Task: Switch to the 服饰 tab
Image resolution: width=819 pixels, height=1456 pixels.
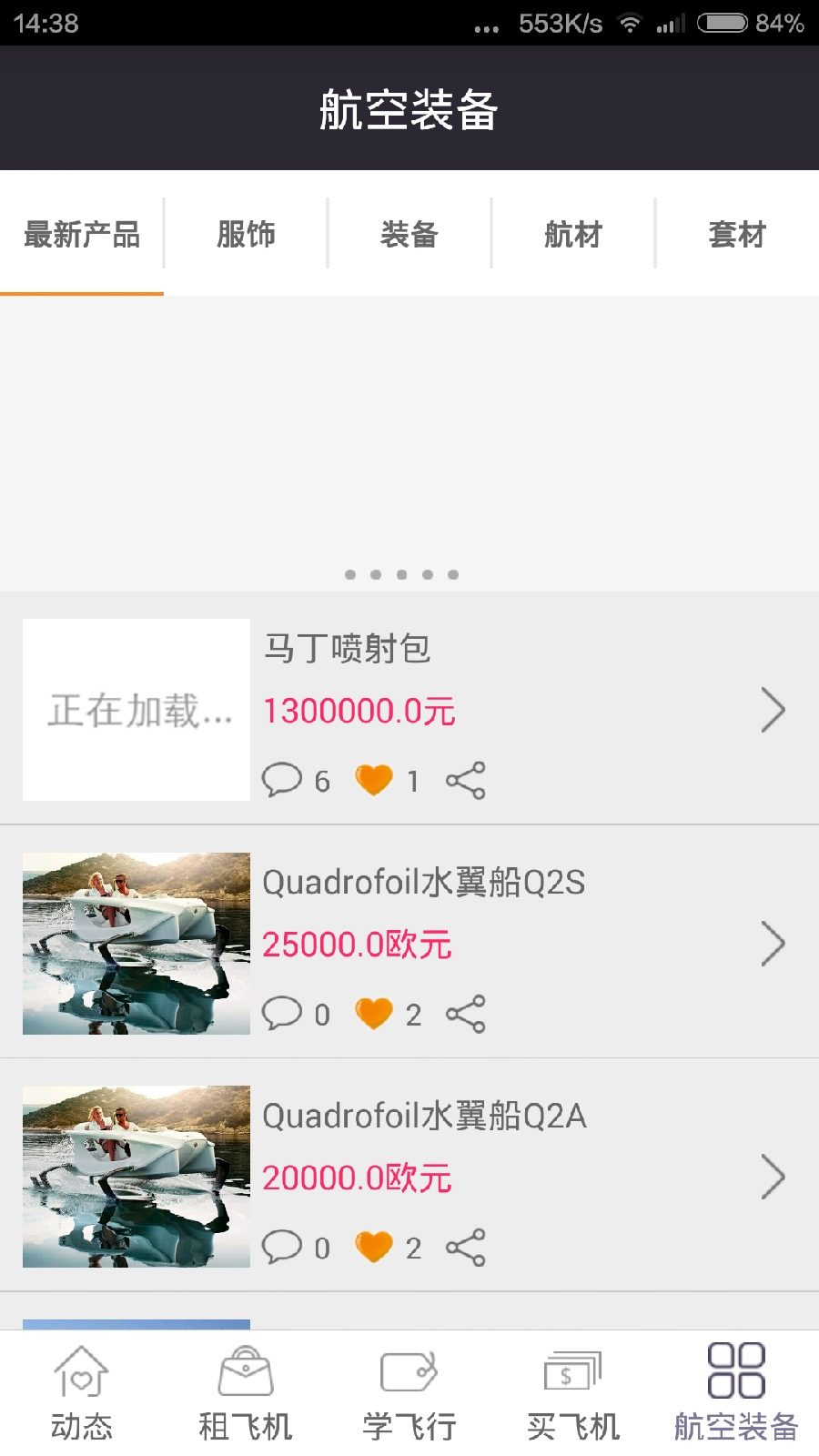Action: pyautogui.click(x=246, y=234)
